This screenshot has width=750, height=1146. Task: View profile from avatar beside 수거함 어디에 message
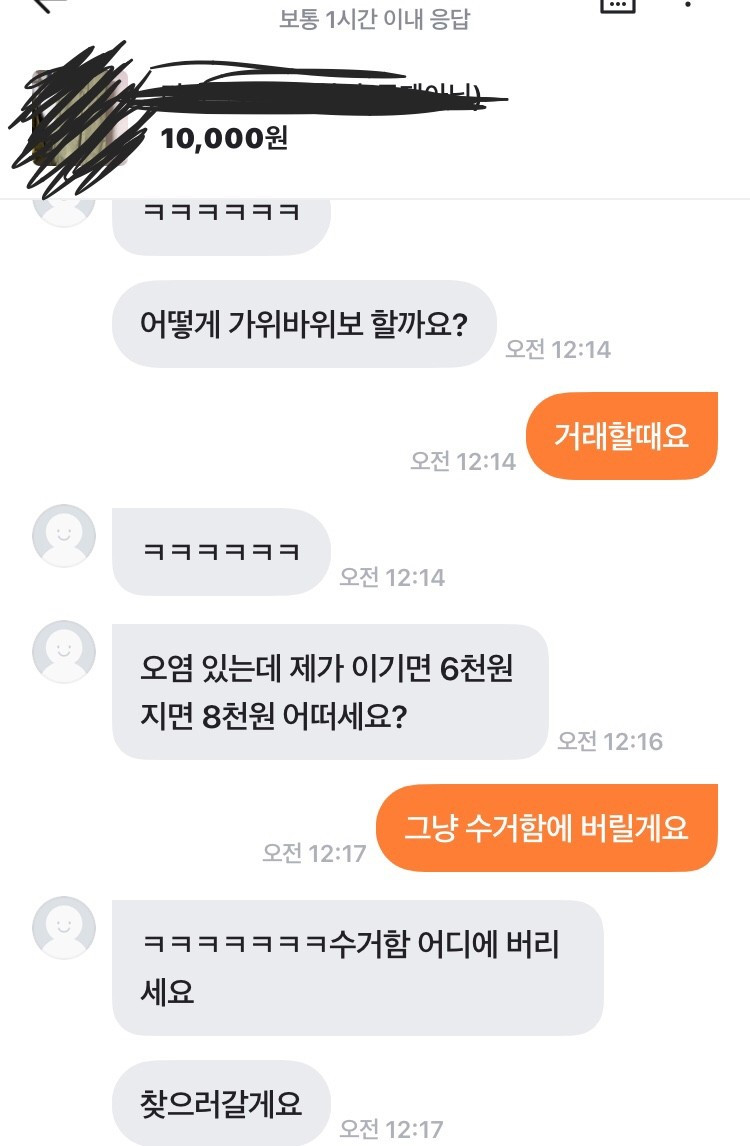[x=64, y=928]
